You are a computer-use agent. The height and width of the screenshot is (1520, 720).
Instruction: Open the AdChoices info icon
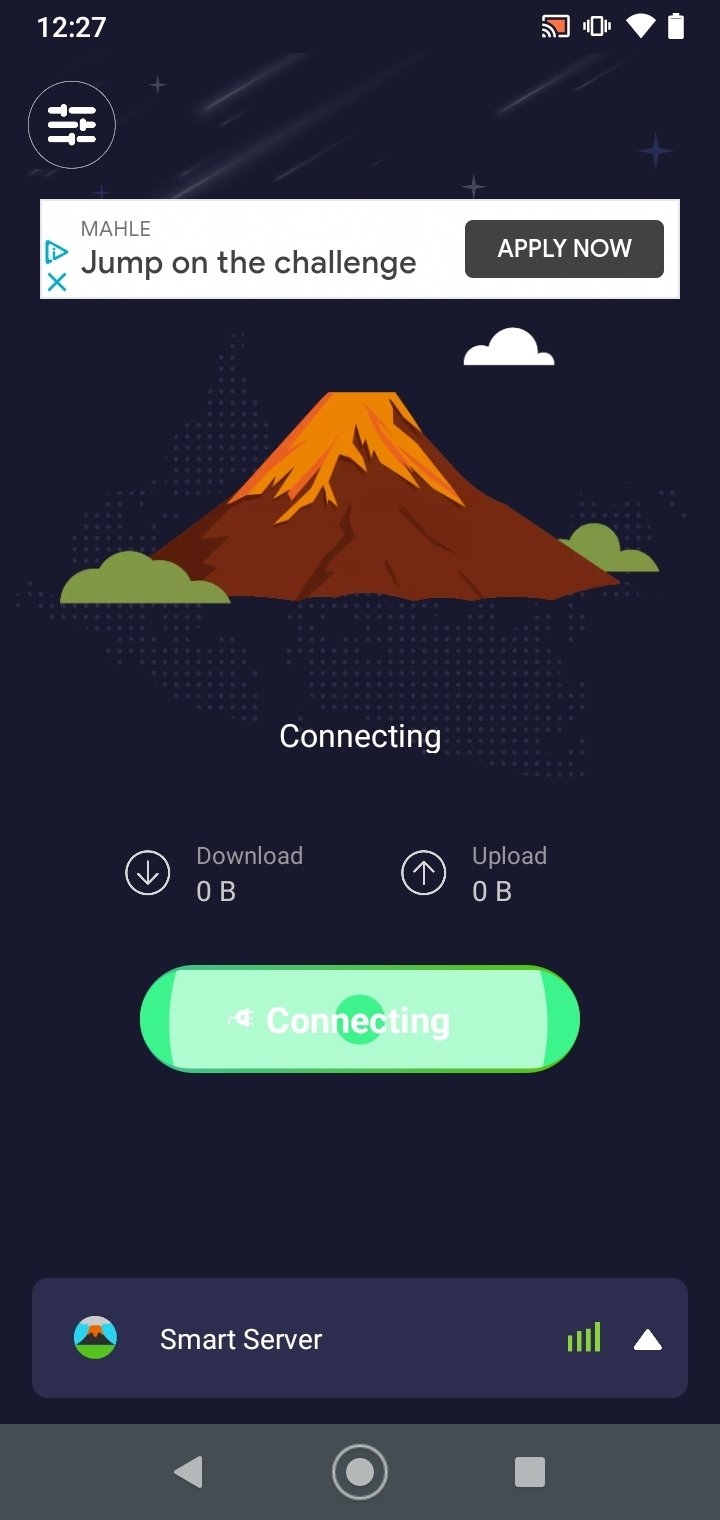[x=57, y=252]
